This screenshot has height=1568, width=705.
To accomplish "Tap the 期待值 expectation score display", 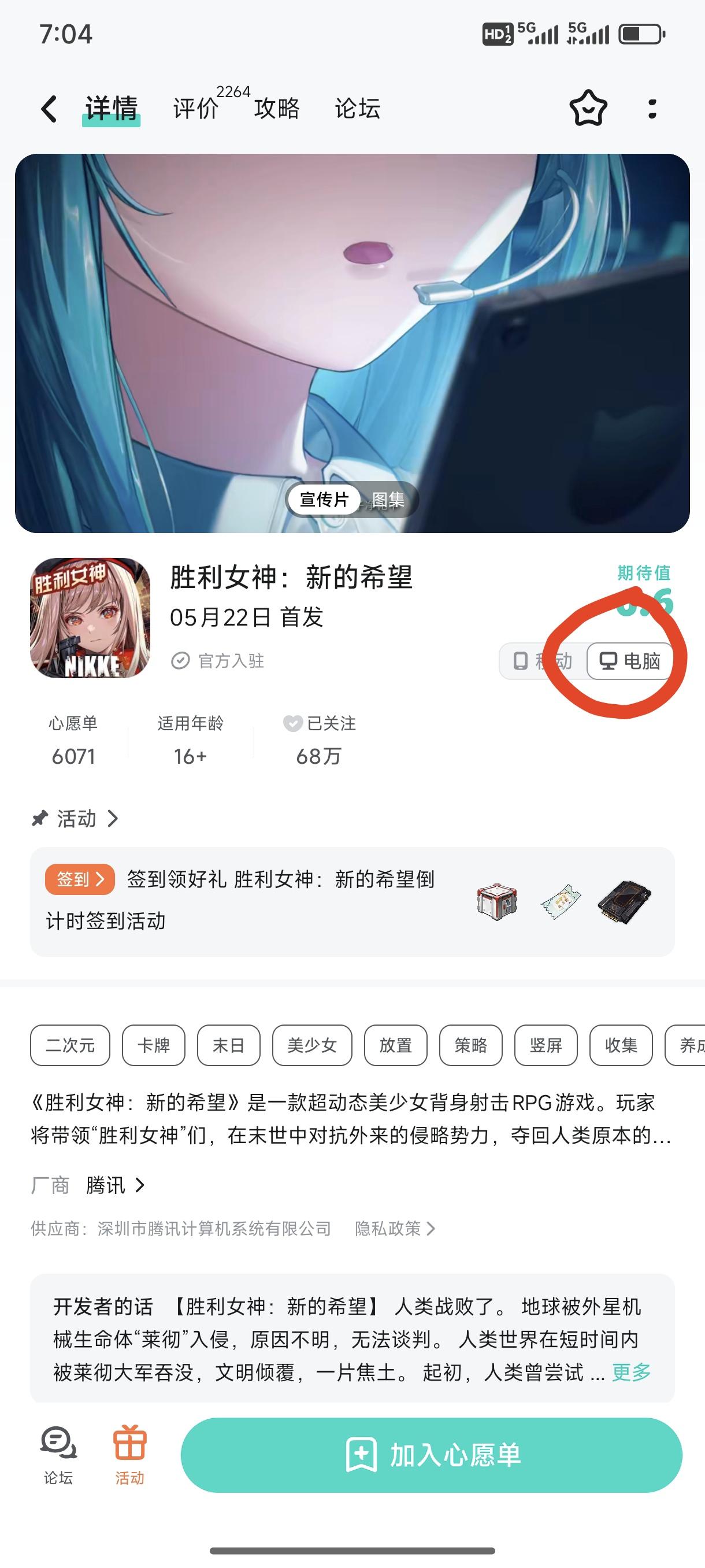I will 644,574.
